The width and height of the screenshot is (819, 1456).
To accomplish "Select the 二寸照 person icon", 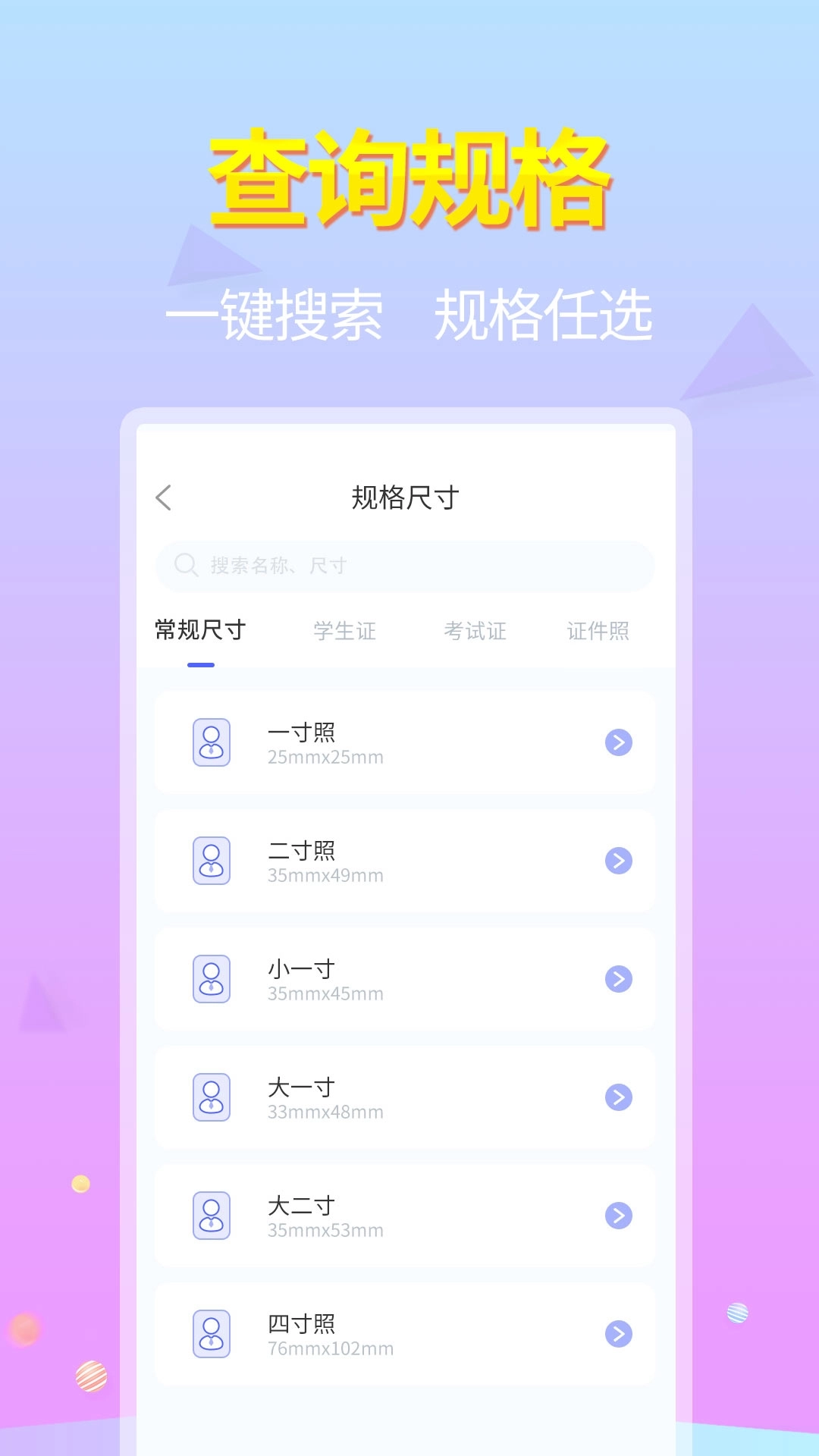I will pos(210,861).
